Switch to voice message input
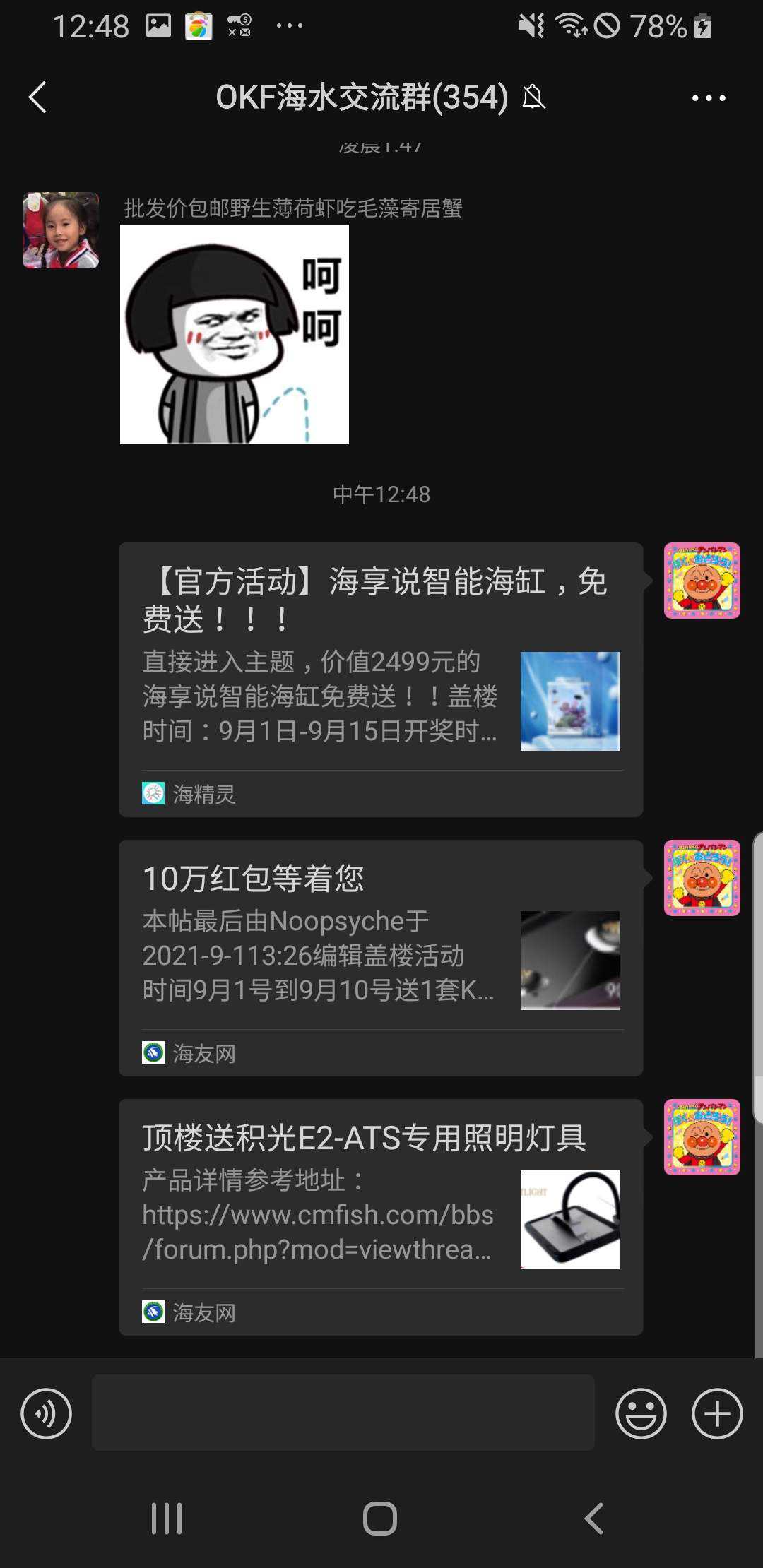The image size is (763, 1568). pos(47,1413)
